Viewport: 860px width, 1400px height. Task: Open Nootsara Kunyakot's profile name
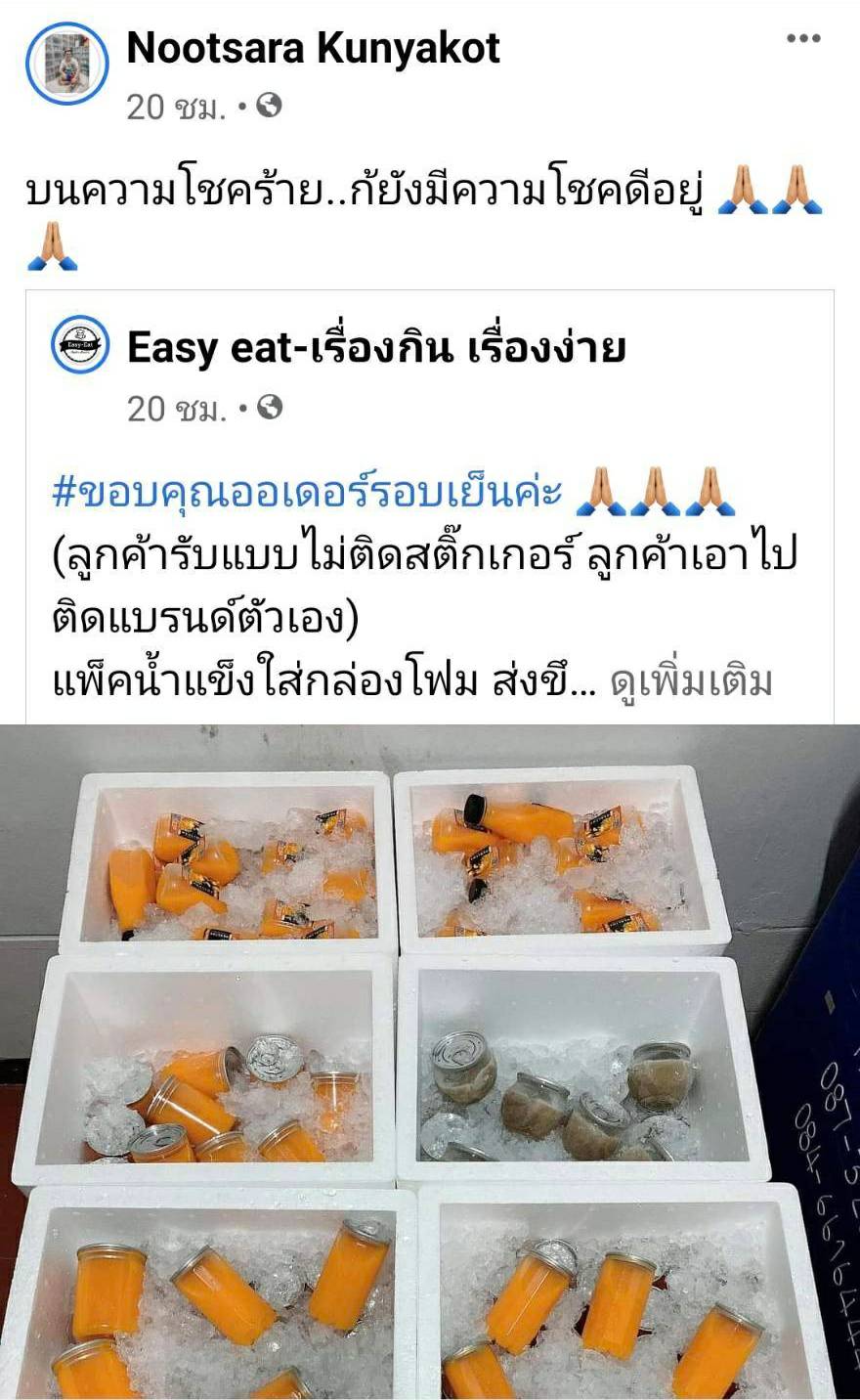(x=313, y=48)
